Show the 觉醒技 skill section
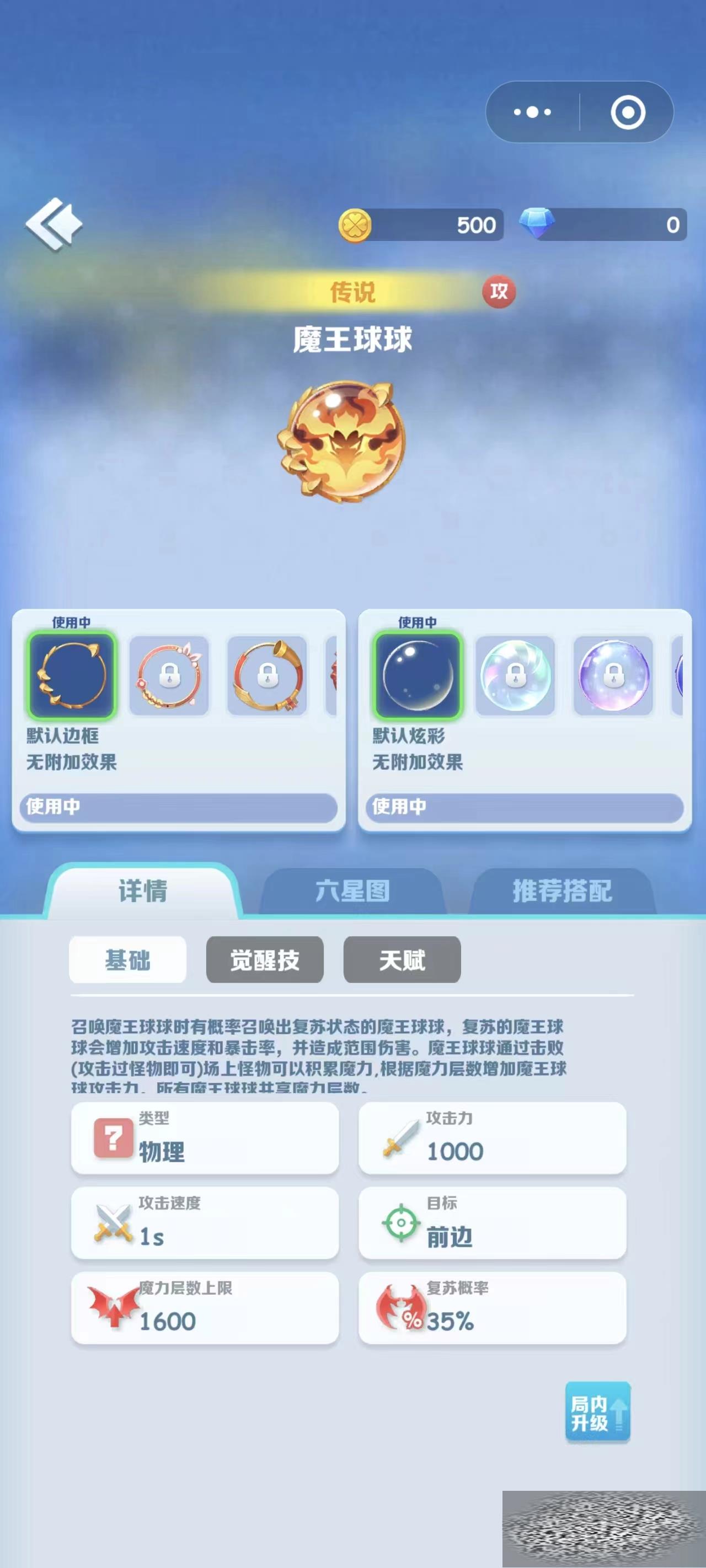706x1568 pixels. click(x=264, y=960)
